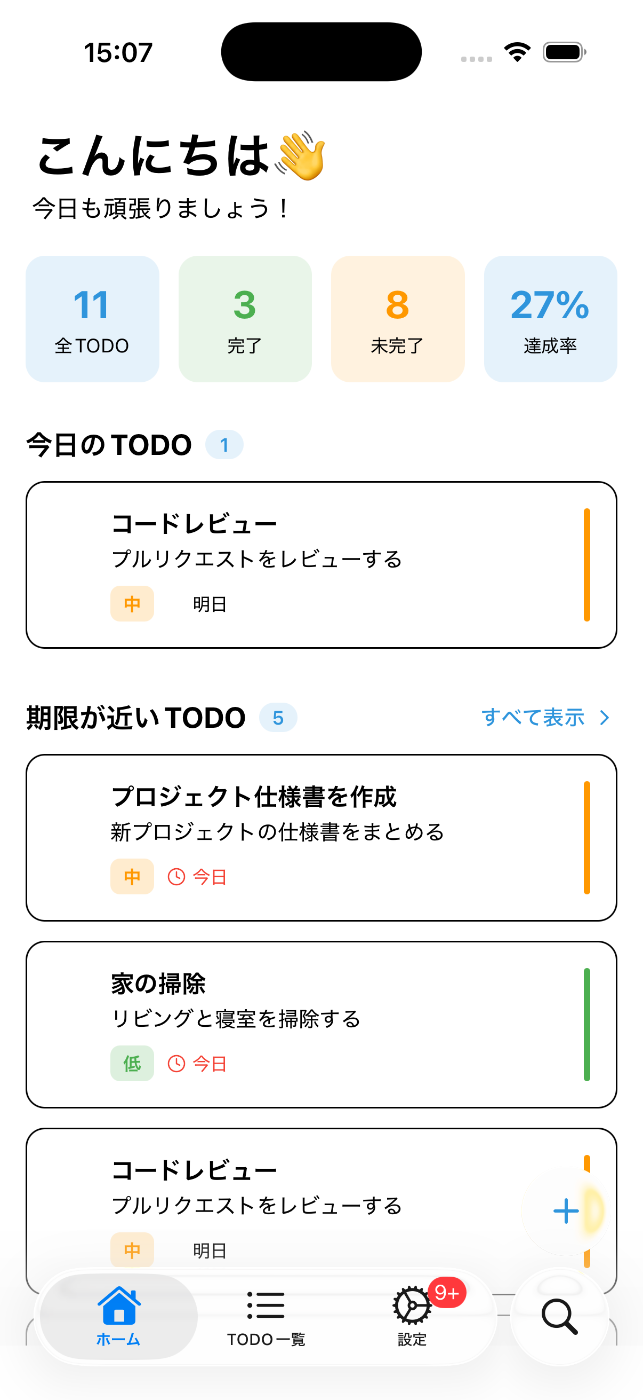
Task: Open コードレビュー card under 今日のTODO
Action: [321, 564]
